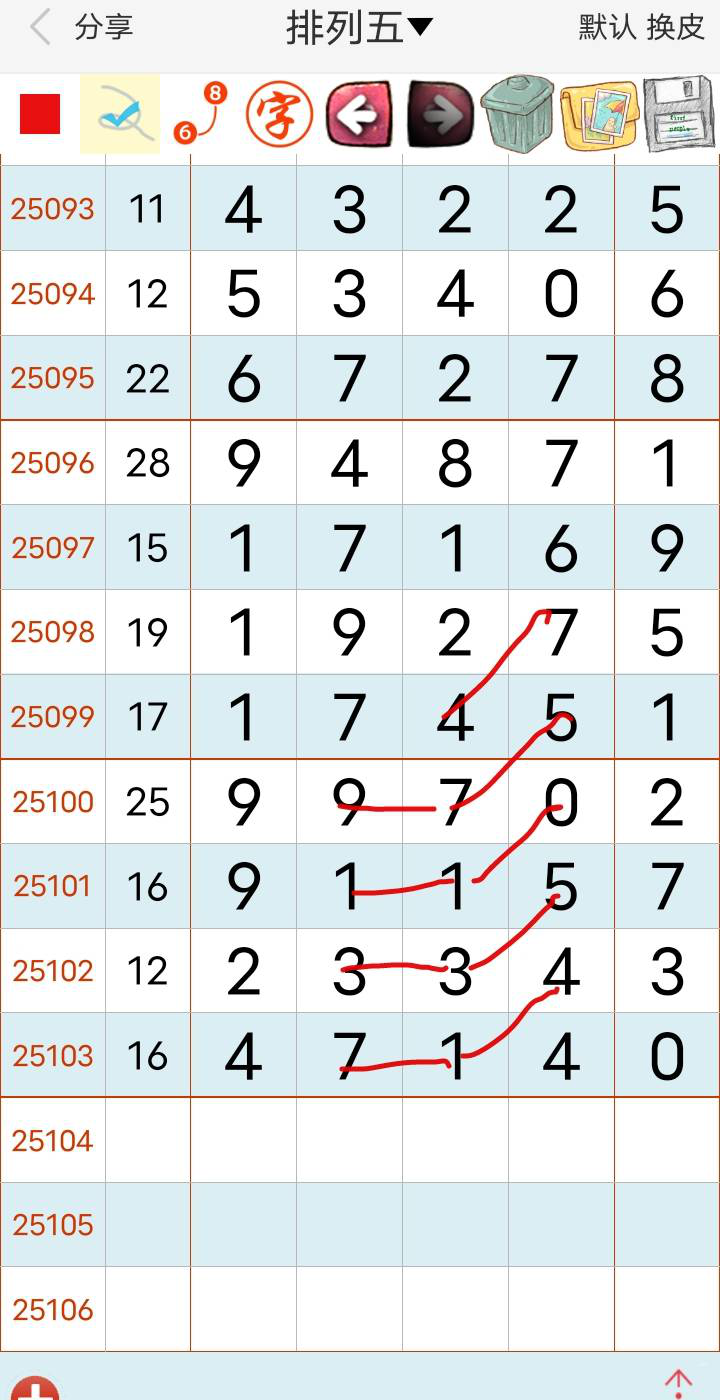The height and width of the screenshot is (1400, 720).
Task: Go back using the top-left arrow
Action: coord(40,28)
